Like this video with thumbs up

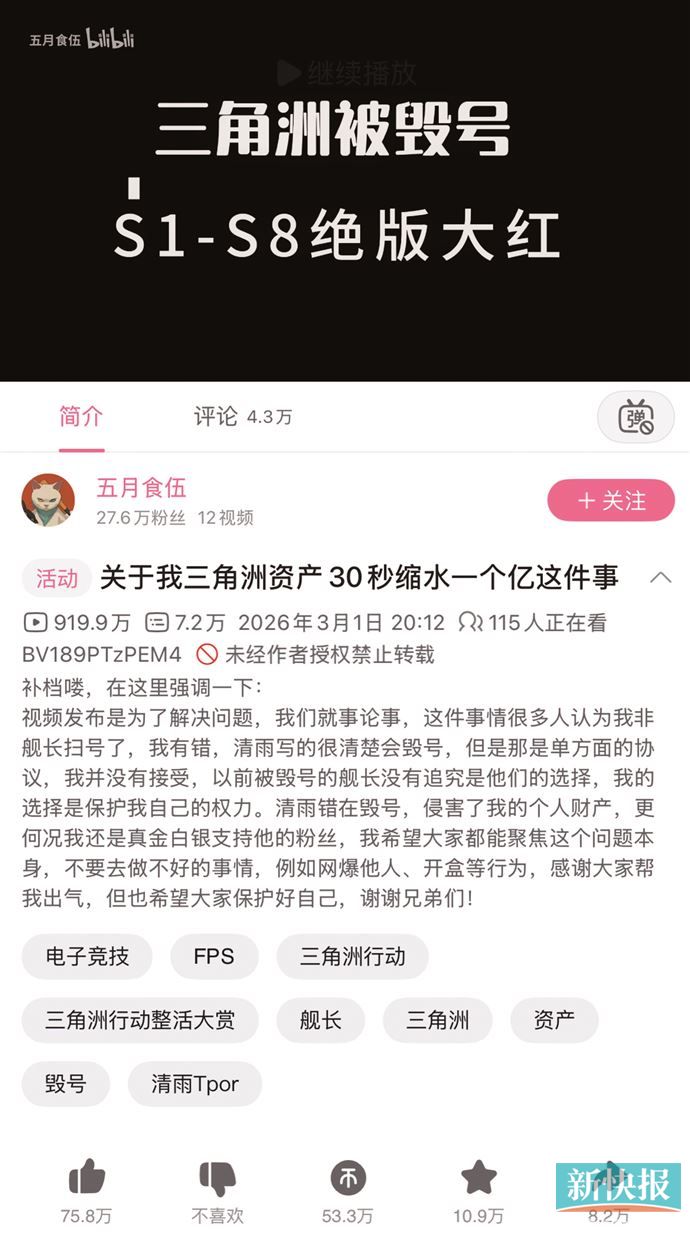86,1180
